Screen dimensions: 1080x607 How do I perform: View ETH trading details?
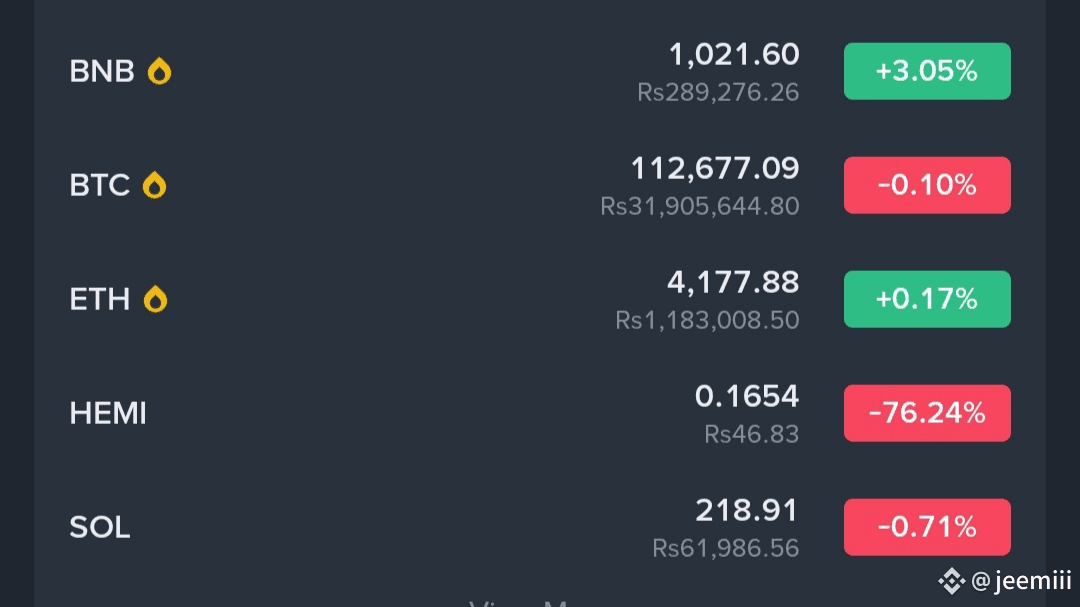click(100, 300)
